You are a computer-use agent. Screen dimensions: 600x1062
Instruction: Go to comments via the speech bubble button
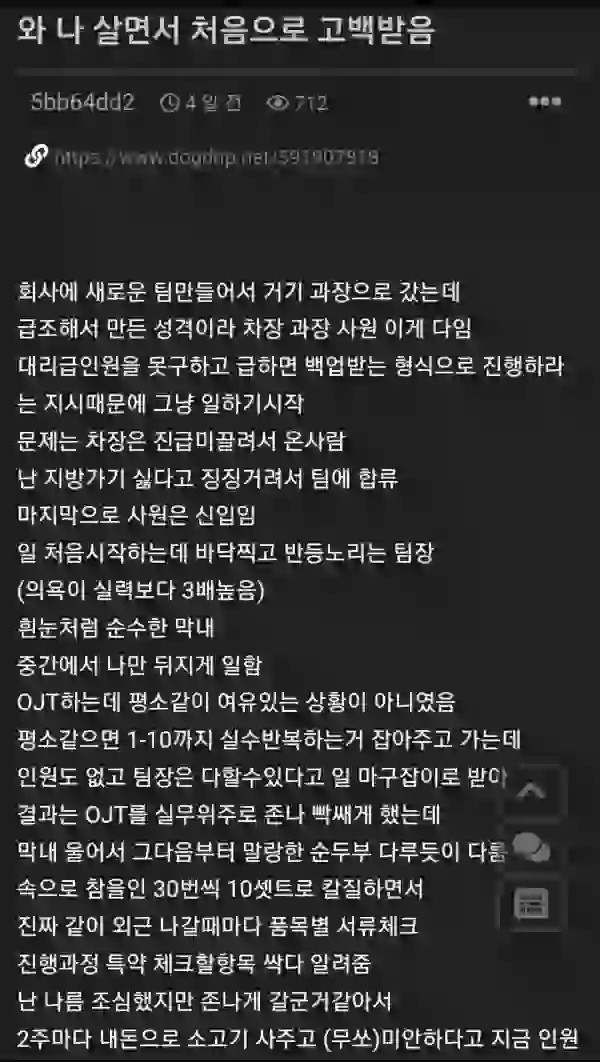click(x=532, y=848)
